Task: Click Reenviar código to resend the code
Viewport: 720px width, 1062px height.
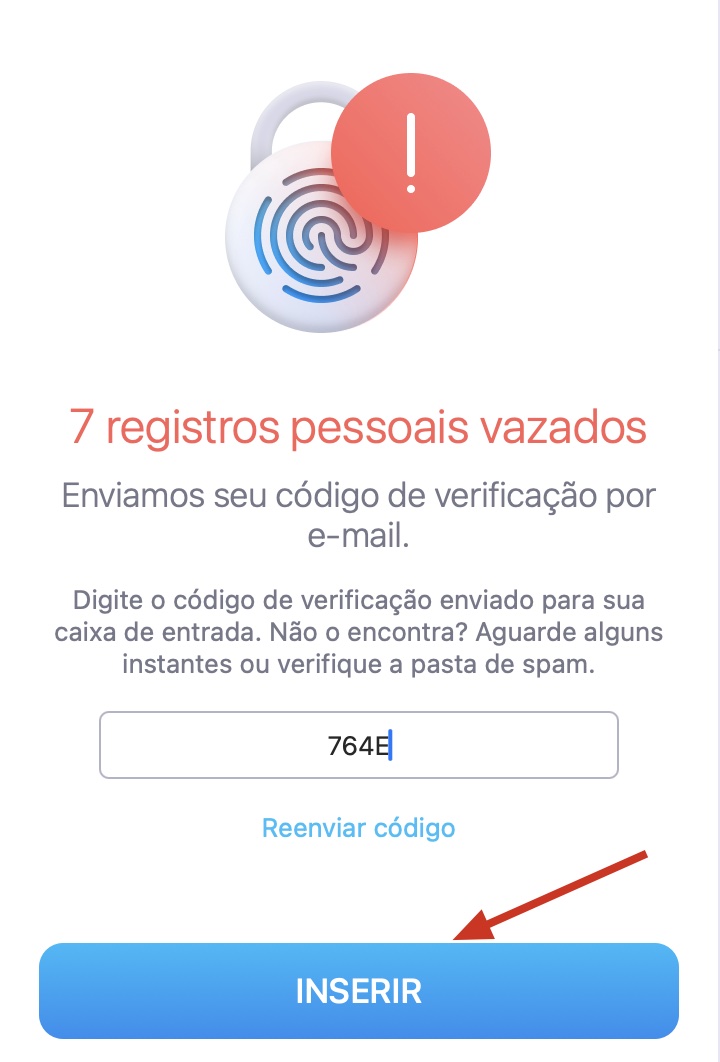Action: [360, 827]
